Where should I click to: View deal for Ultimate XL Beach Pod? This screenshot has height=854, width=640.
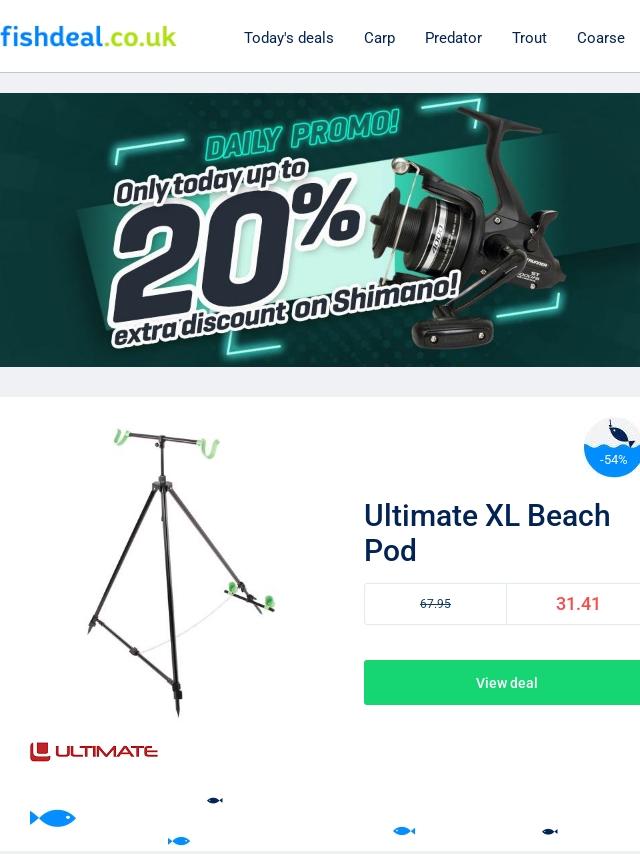505,683
